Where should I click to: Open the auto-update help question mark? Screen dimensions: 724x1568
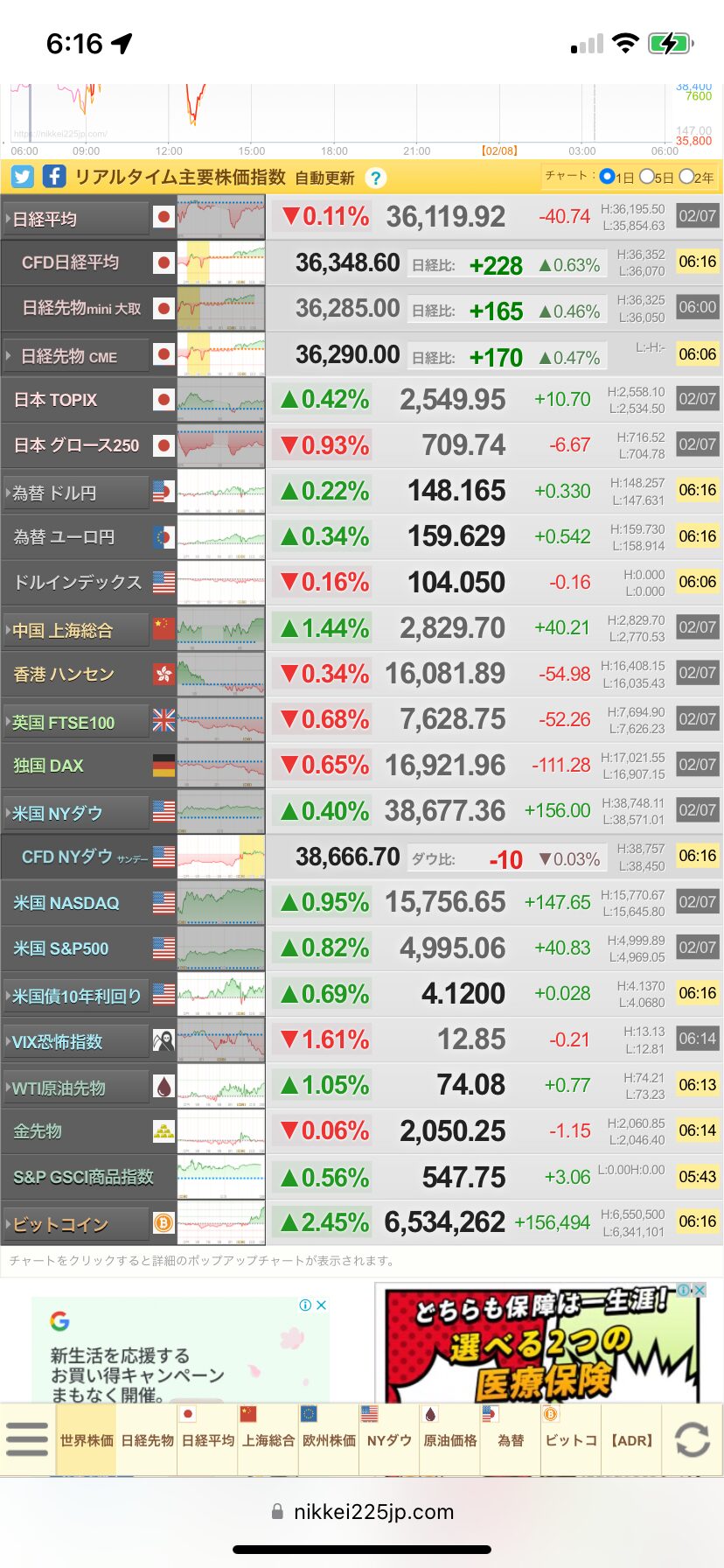click(x=376, y=178)
